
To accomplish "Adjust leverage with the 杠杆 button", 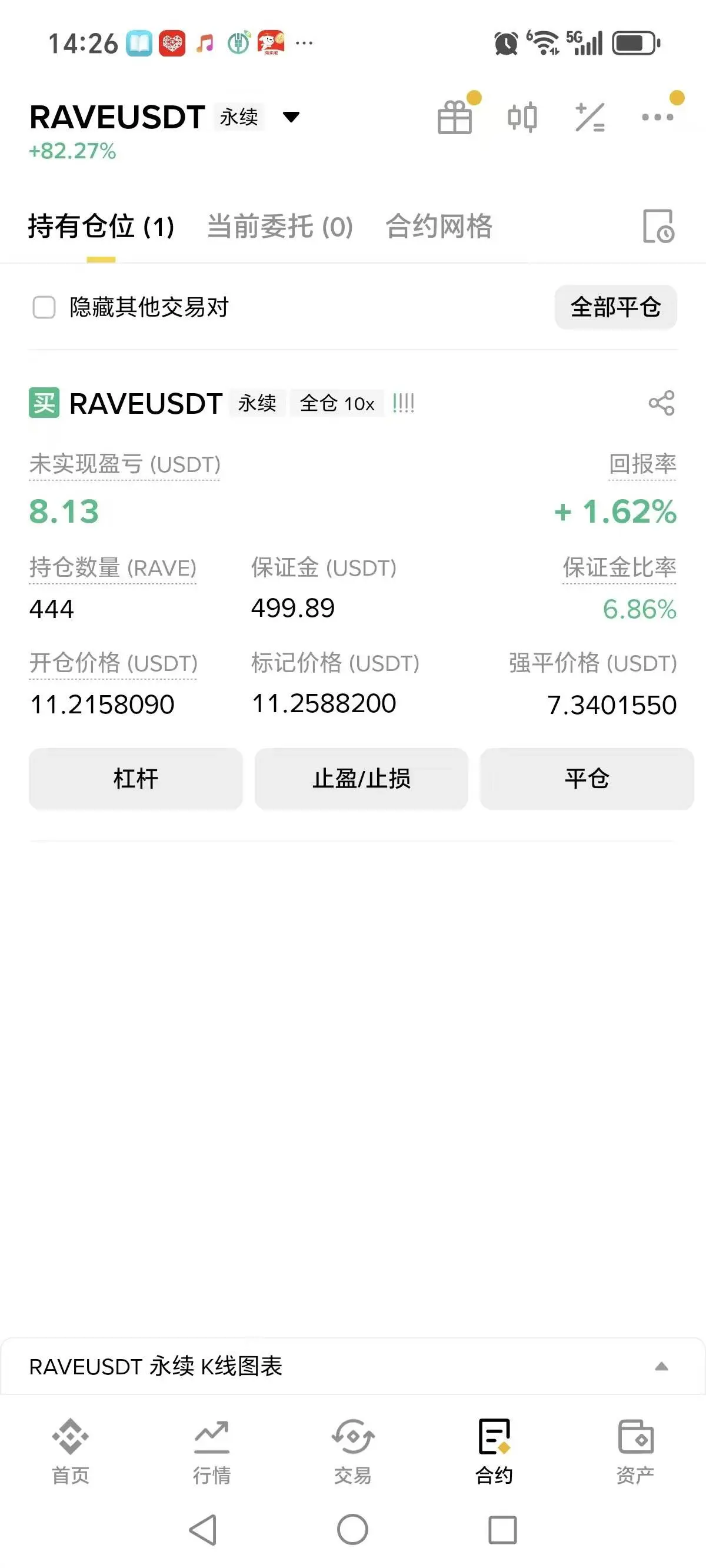I will [x=136, y=779].
